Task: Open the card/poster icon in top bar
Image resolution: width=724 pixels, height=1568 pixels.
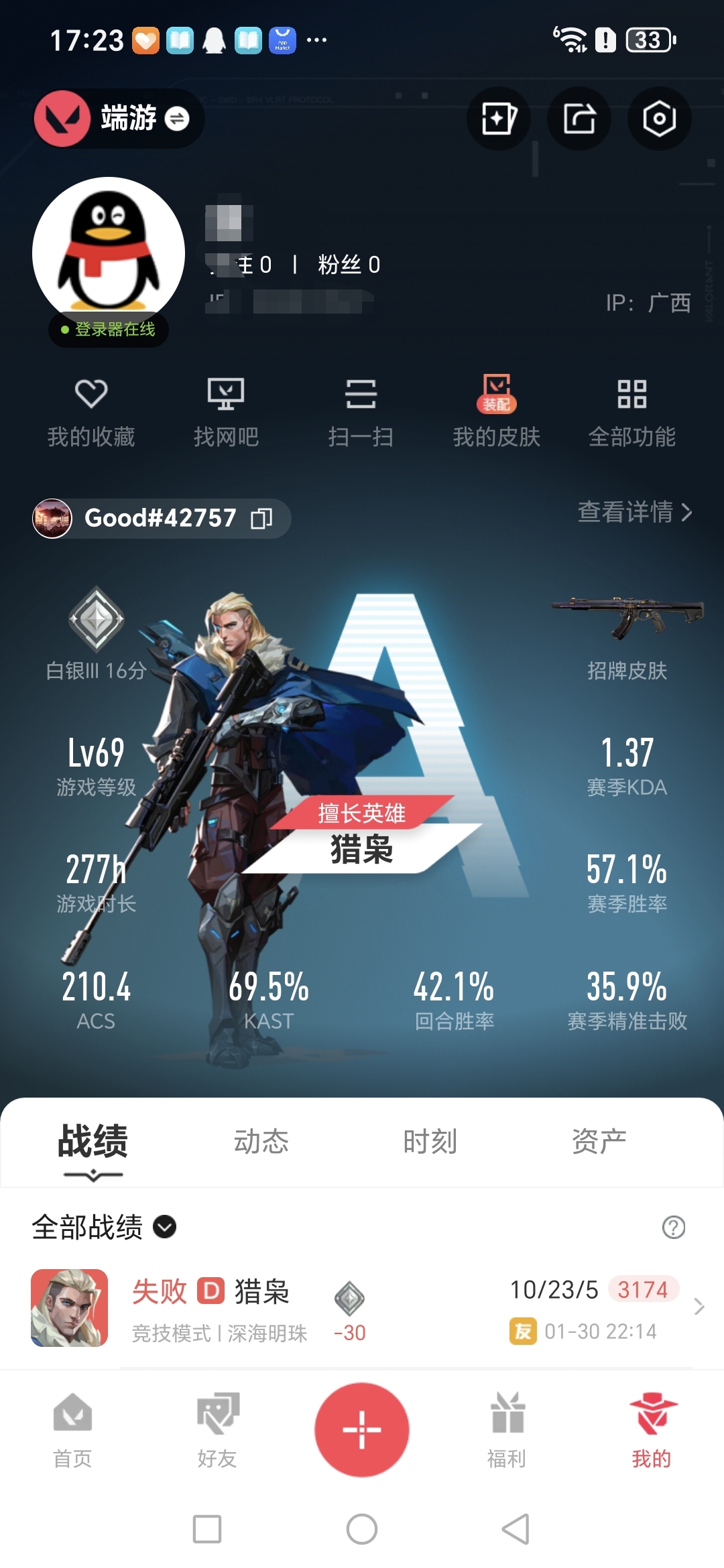Action: point(498,119)
